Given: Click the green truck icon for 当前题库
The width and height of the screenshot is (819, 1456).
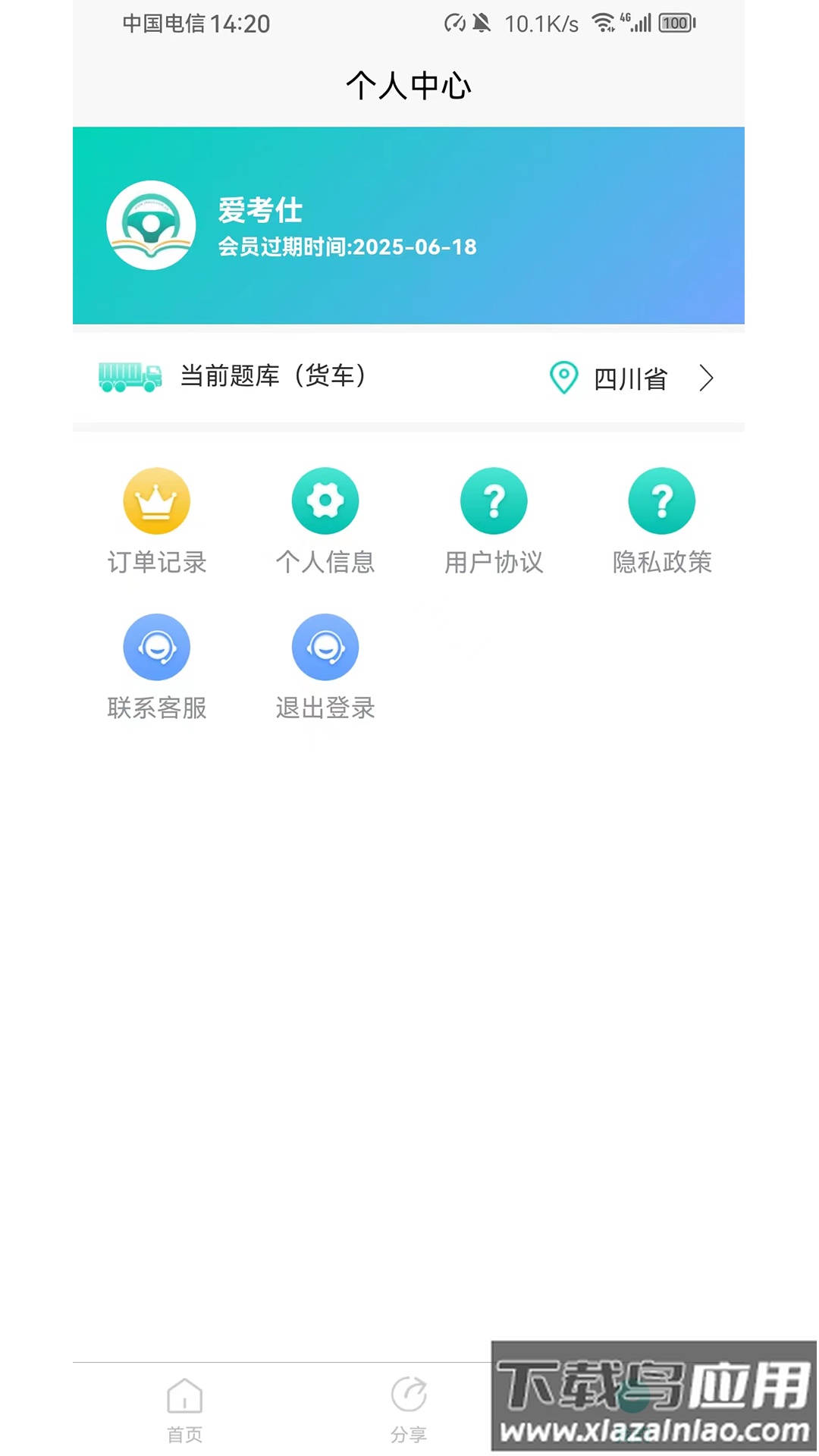Looking at the screenshot, I should 130,377.
